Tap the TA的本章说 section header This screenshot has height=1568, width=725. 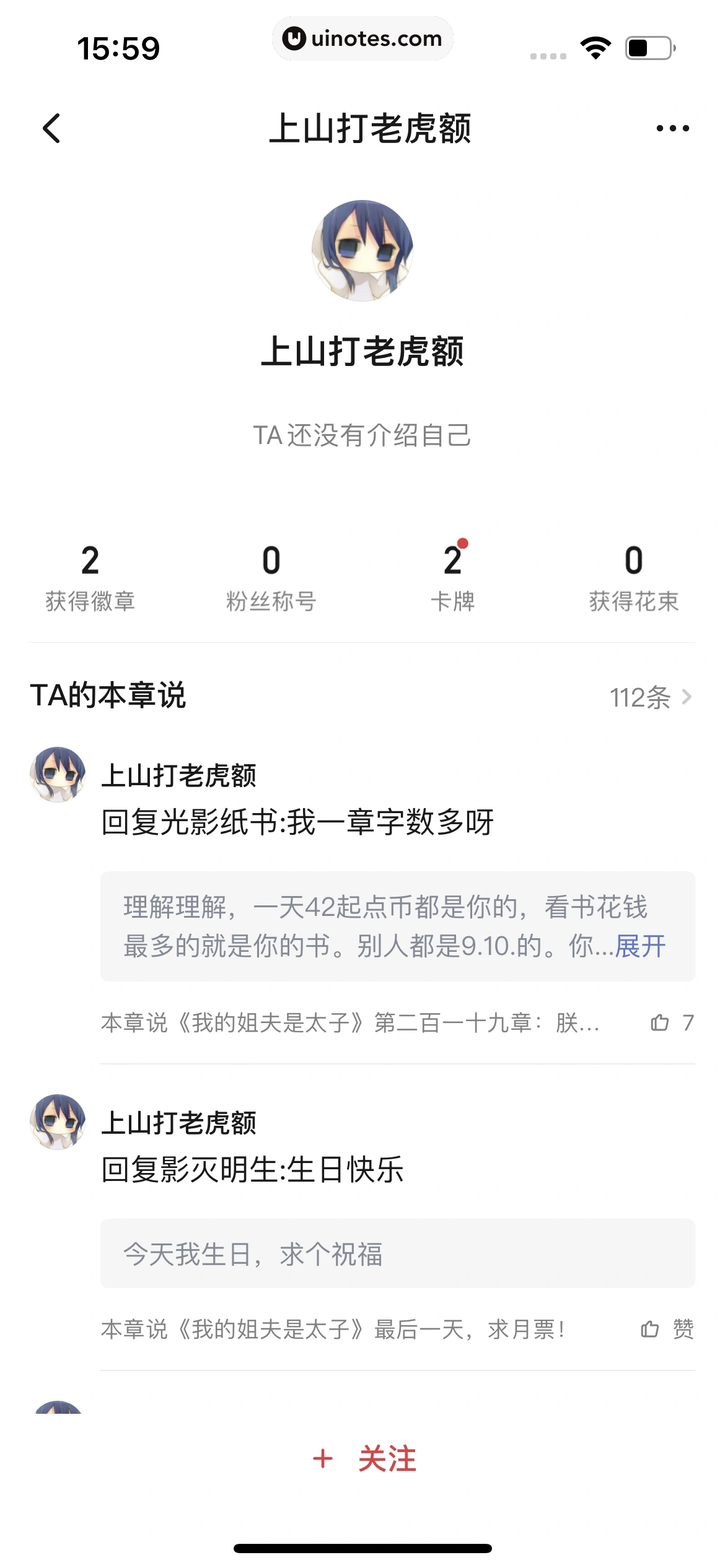[110, 697]
